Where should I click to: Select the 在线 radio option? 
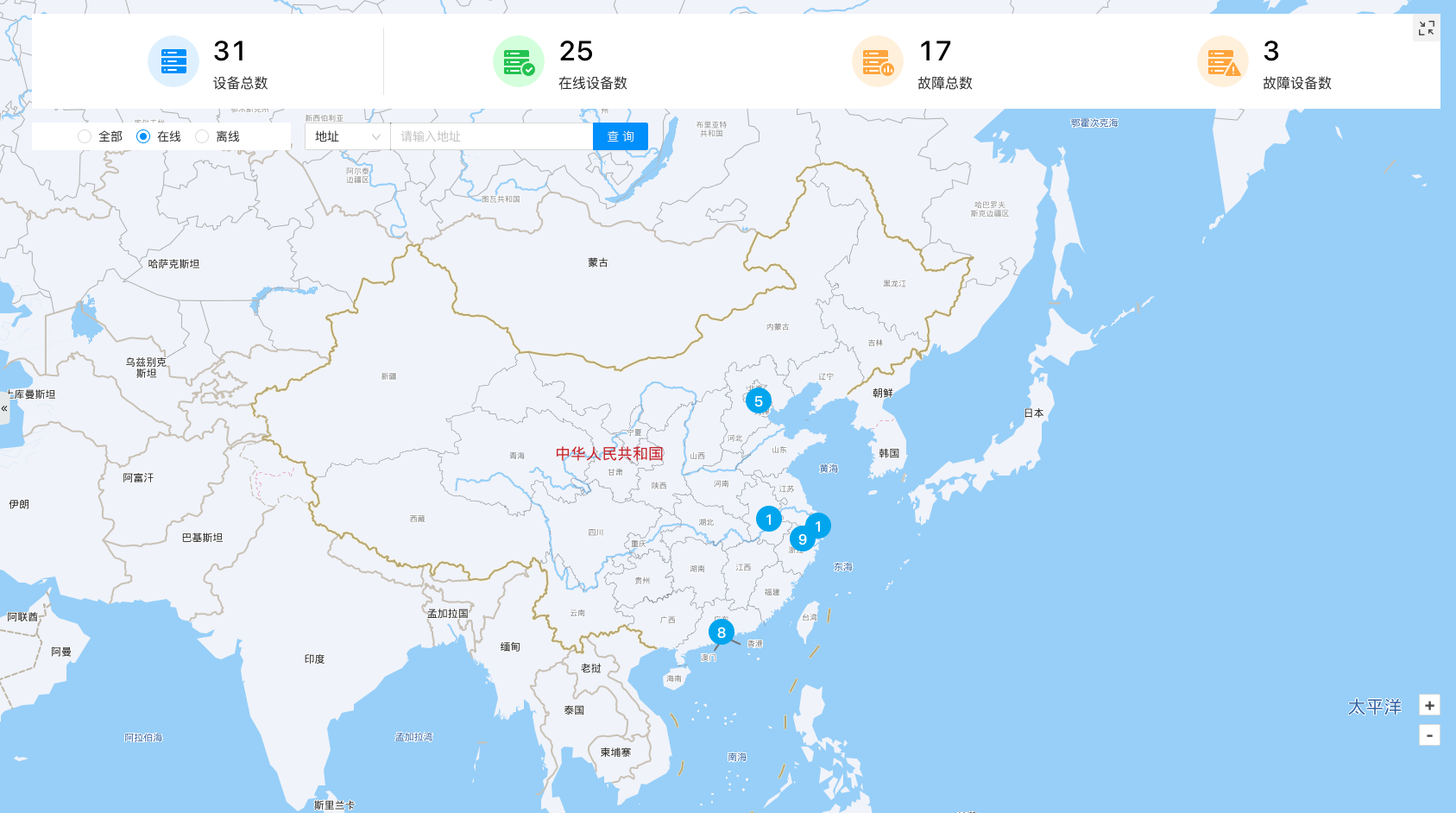click(143, 136)
